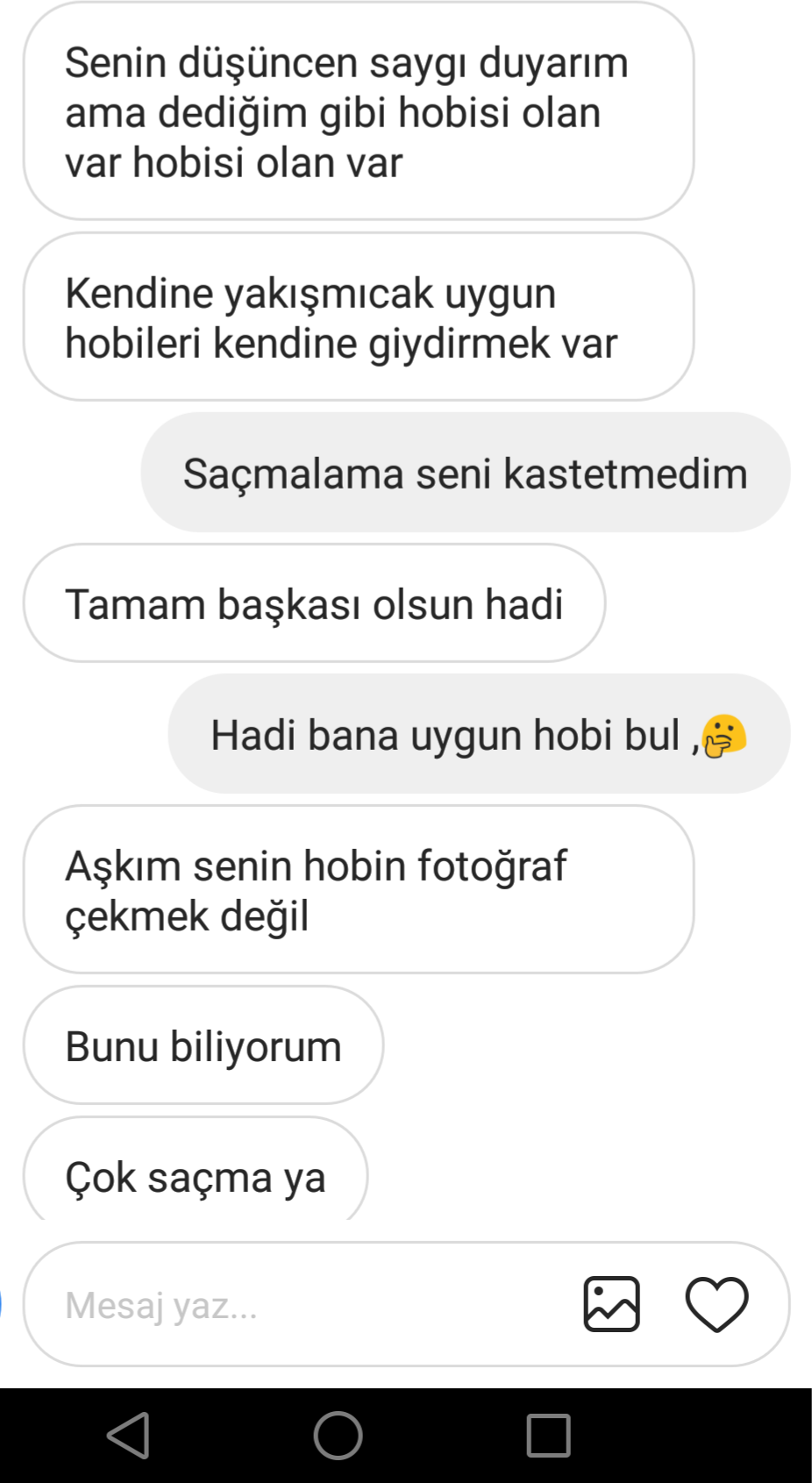Screen dimensions: 812x1483
Task: Go to the system home screen
Action: coord(338,1436)
